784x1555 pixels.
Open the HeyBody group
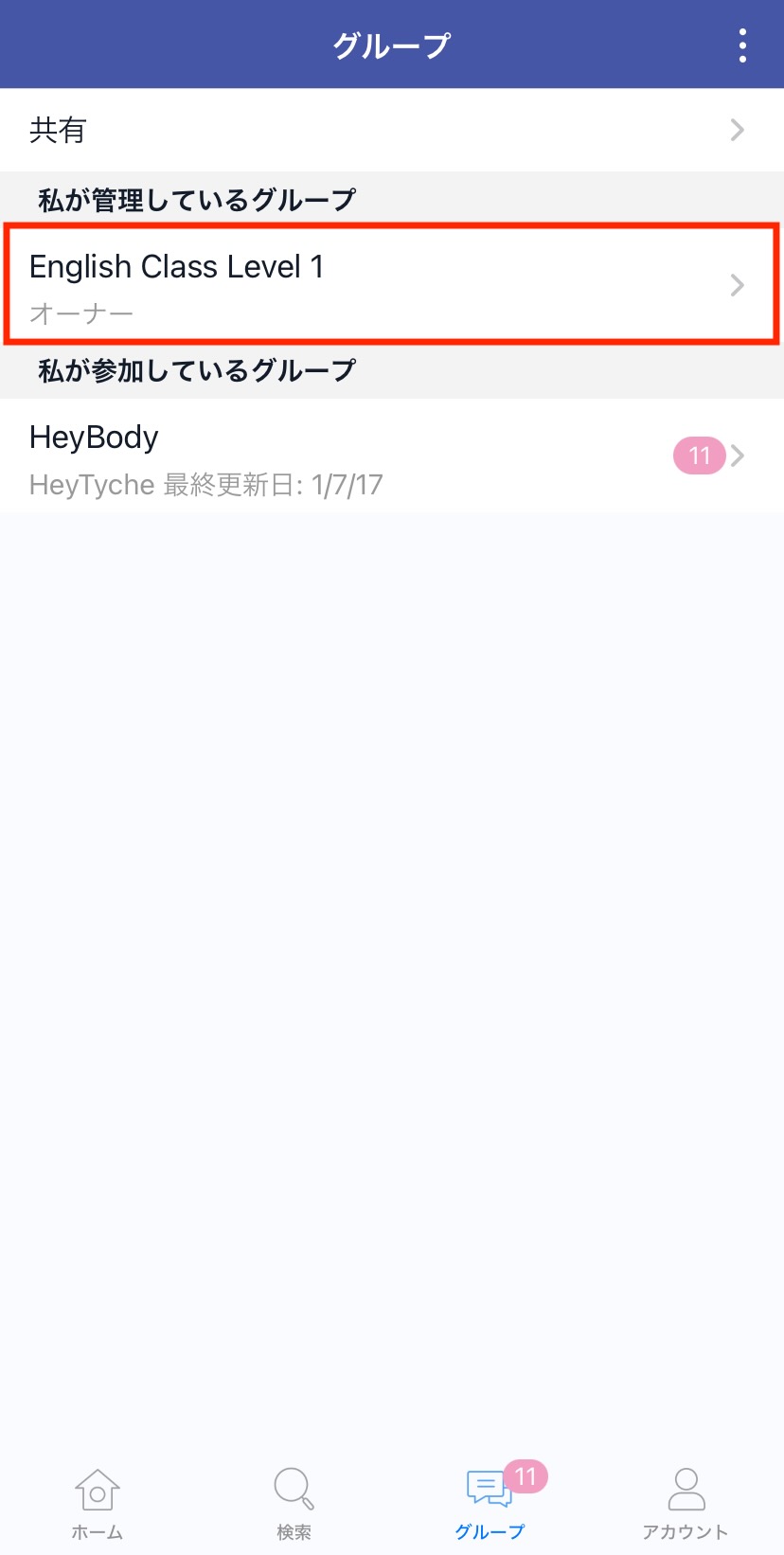pos(392,456)
